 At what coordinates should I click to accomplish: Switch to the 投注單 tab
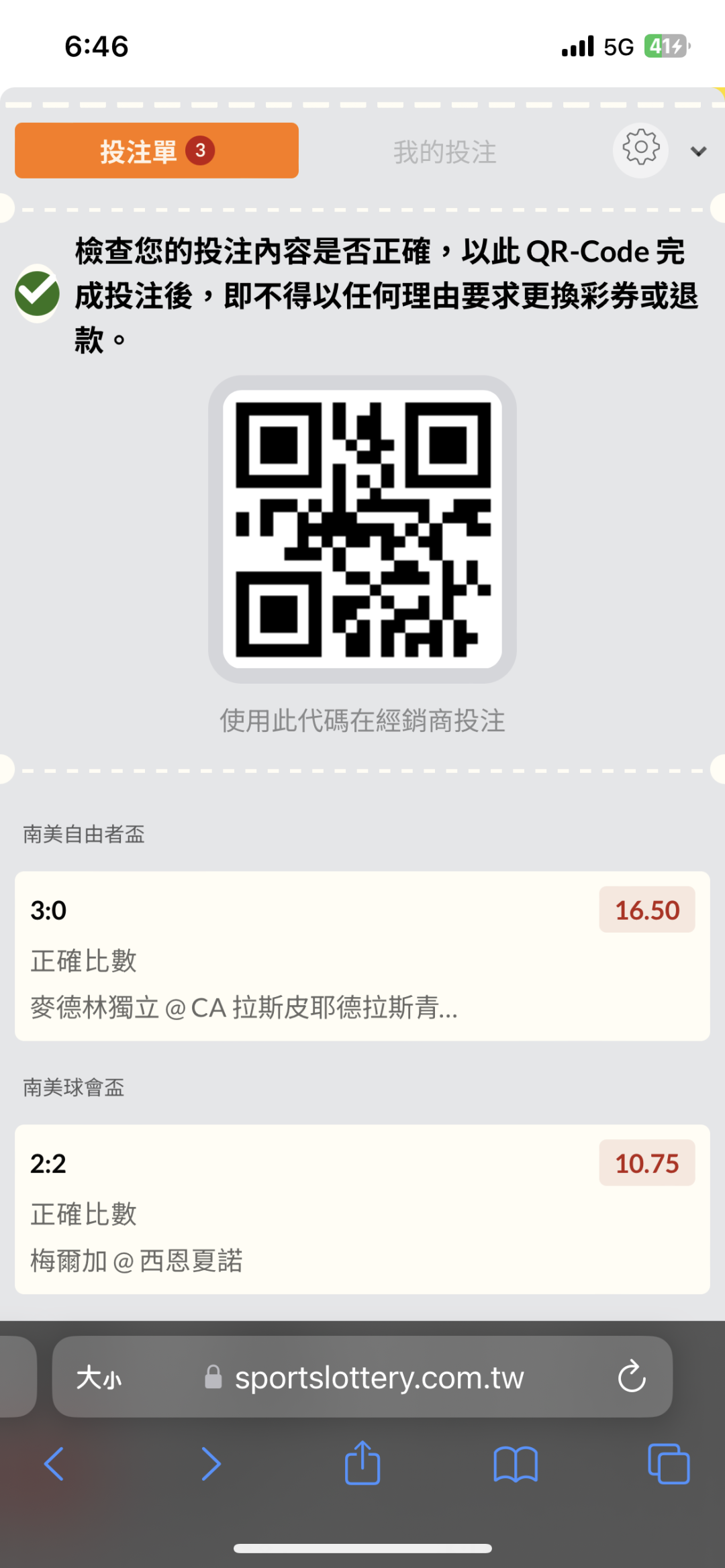[156, 150]
